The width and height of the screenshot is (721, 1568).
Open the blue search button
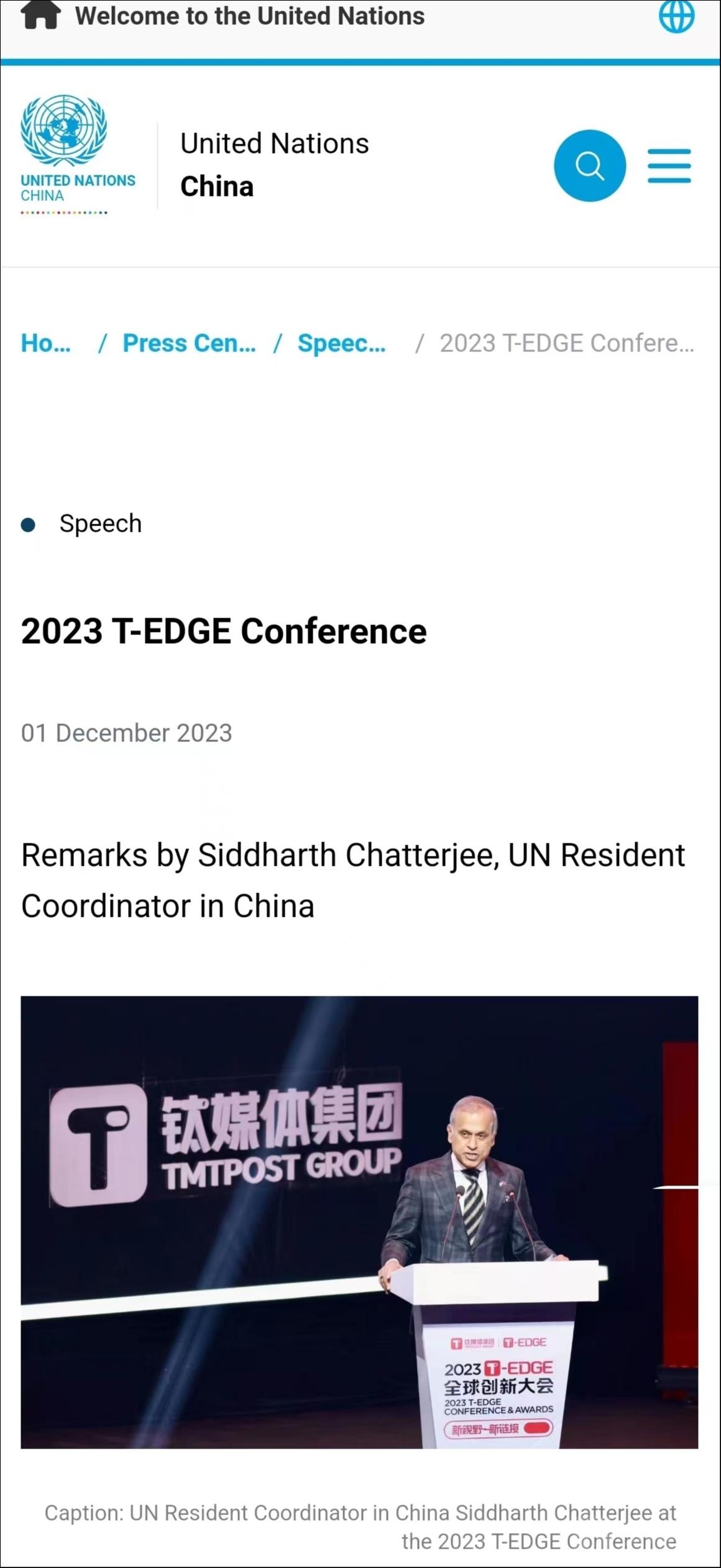[x=589, y=165]
